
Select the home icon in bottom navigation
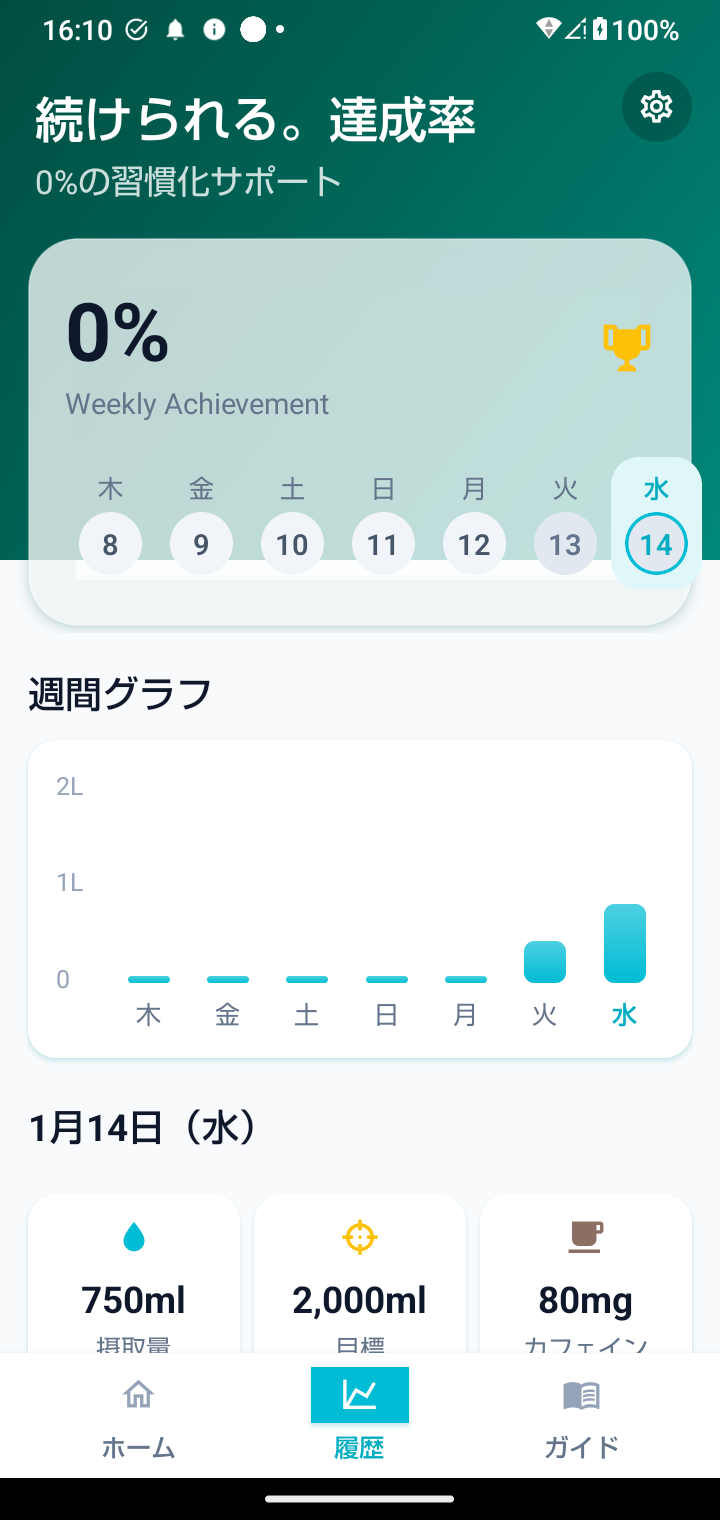[x=138, y=1394]
